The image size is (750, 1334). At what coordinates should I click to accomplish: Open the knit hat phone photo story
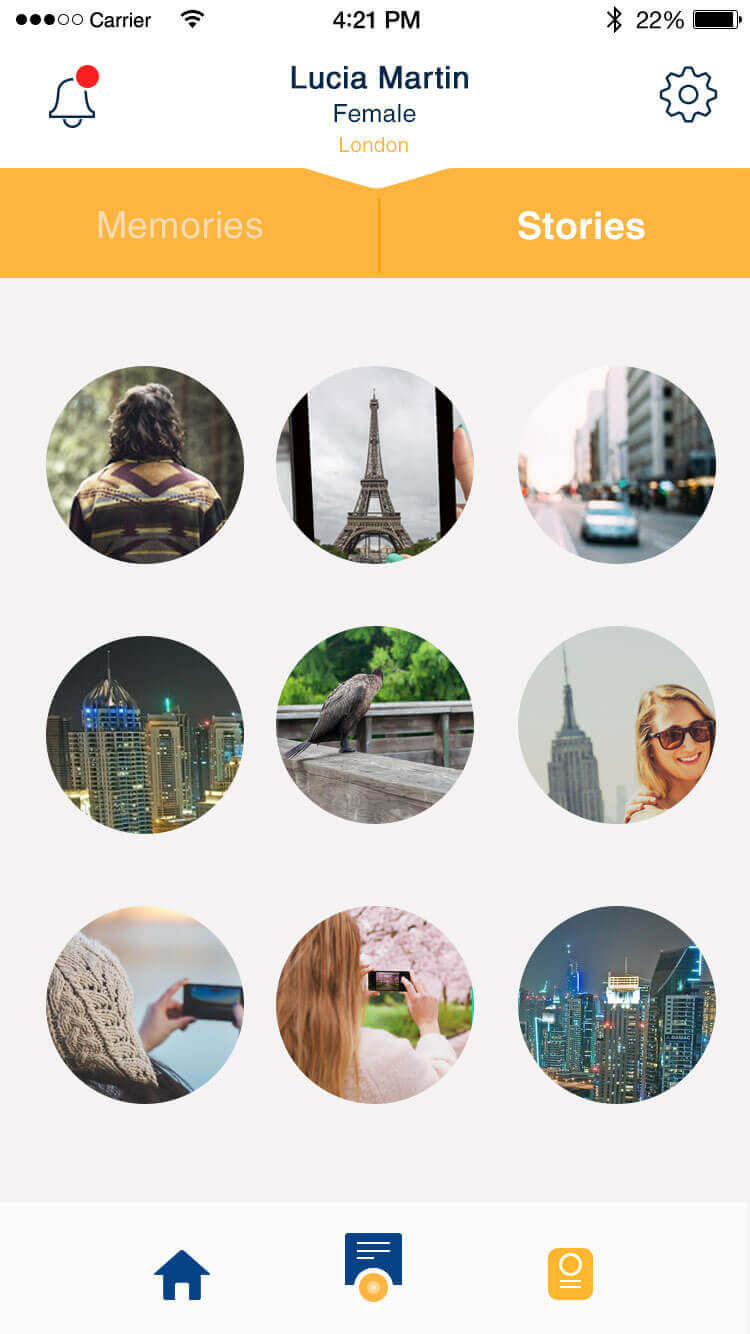click(145, 1005)
